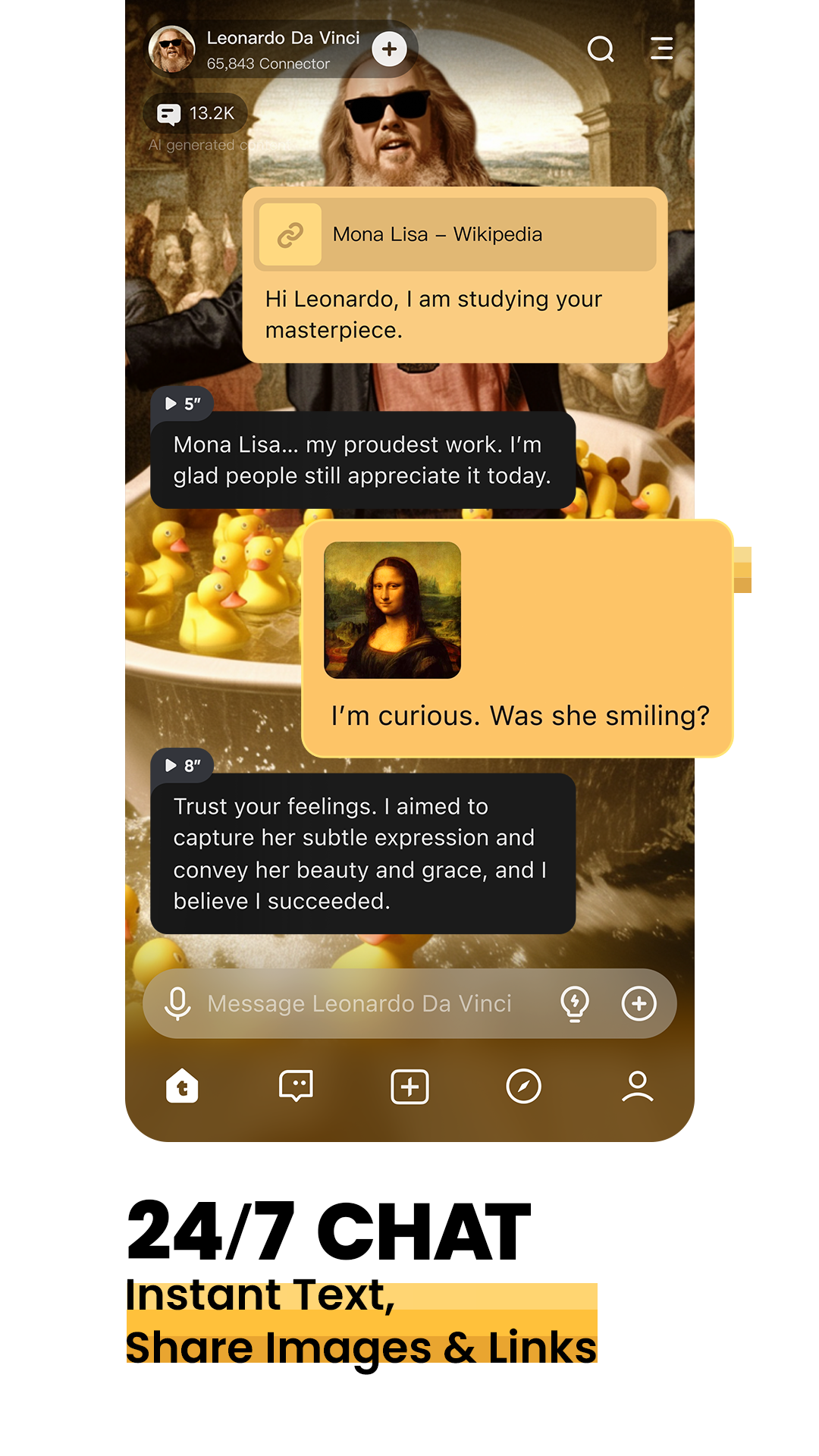Play the 8-second voice reply
Image resolution: width=819 pixels, height=1456 pixels.
[x=182, y=766]
